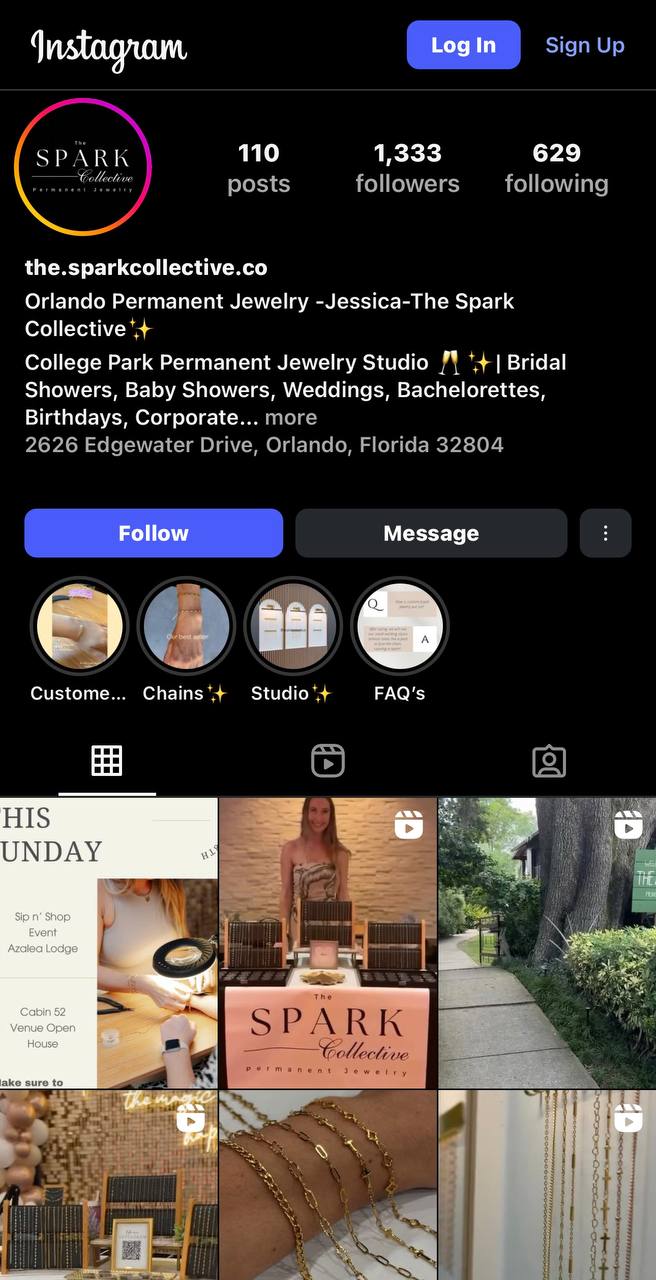656x1280 pixels.
Task: View the following list
Action: click(x=556, y=167)
